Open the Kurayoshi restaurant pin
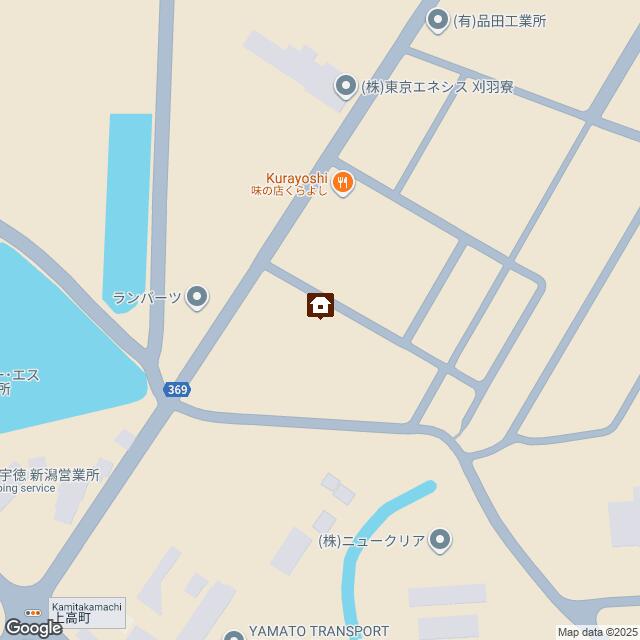Image resolution: width=640 pixels, height=640 pixels. pos(343,182)
